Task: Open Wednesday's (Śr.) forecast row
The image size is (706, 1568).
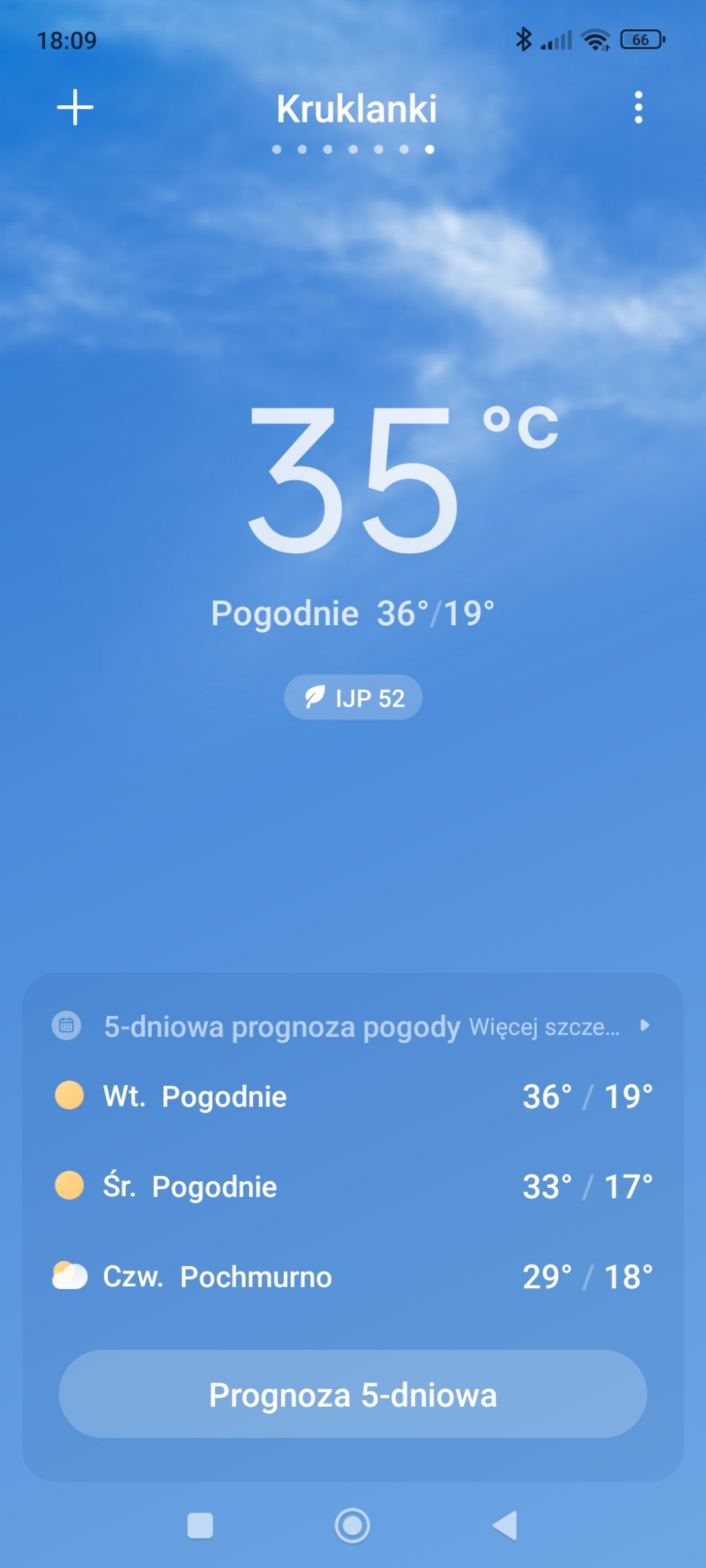Action: [x=353, y=1186]
